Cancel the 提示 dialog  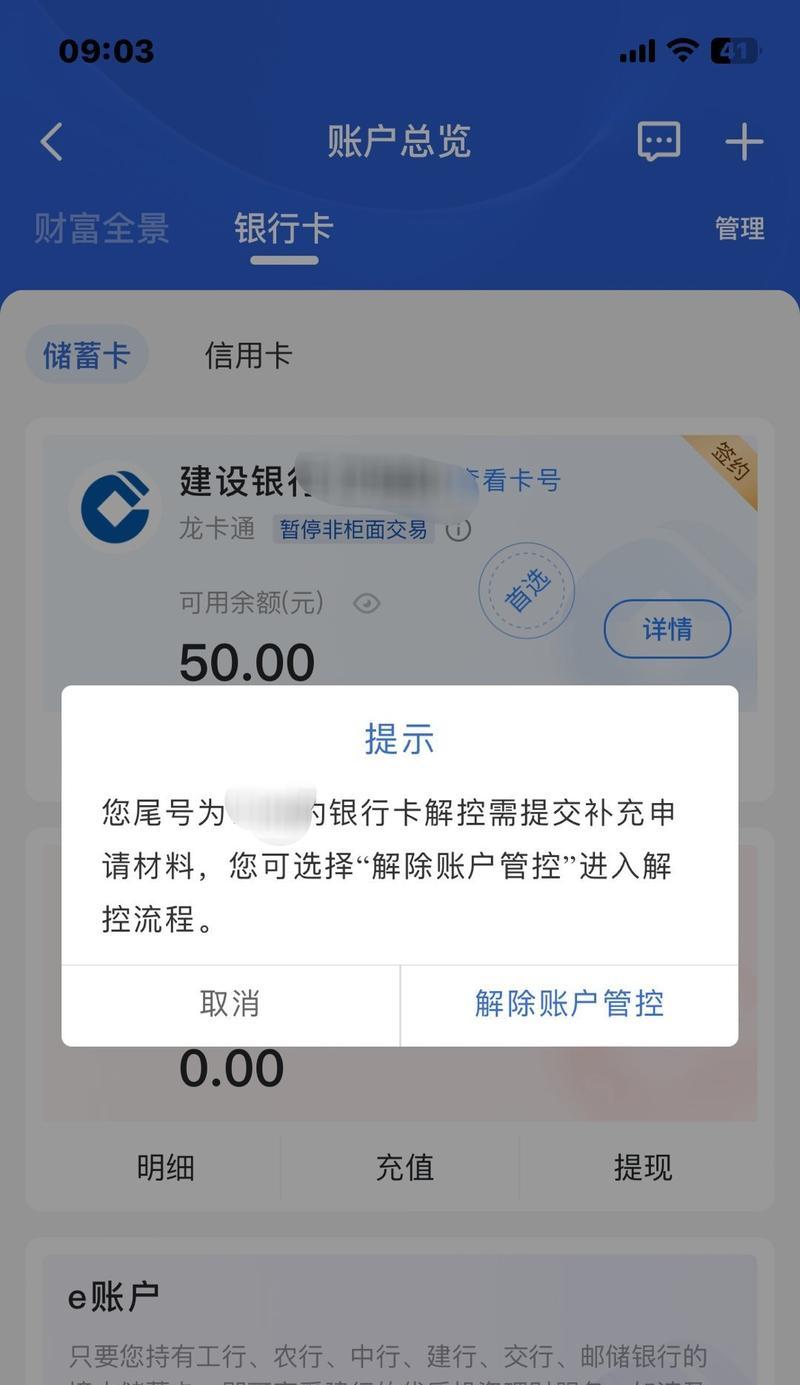tap(230, 1004)
